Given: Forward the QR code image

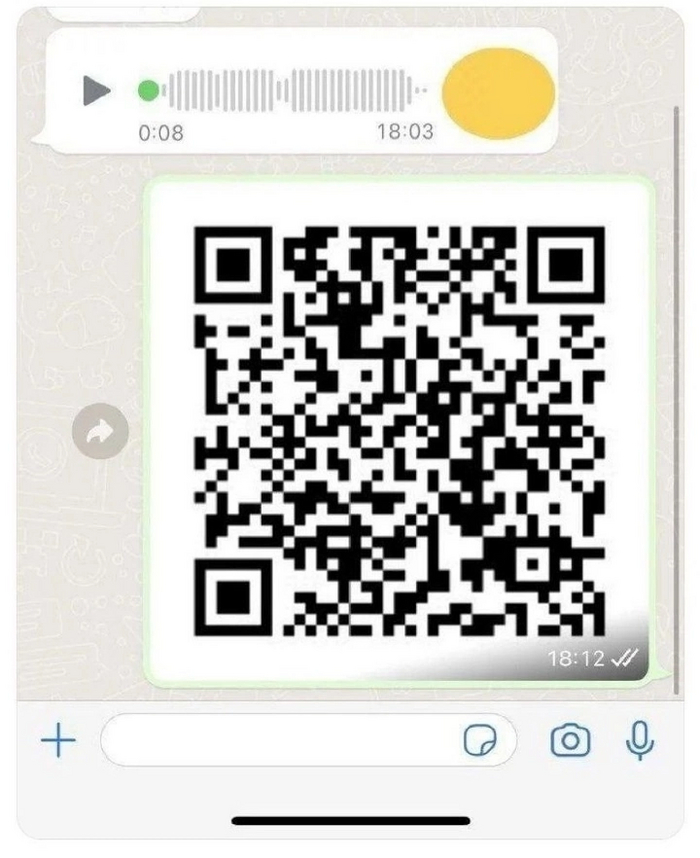Looking at the screenshot, I should click(101, 432).
